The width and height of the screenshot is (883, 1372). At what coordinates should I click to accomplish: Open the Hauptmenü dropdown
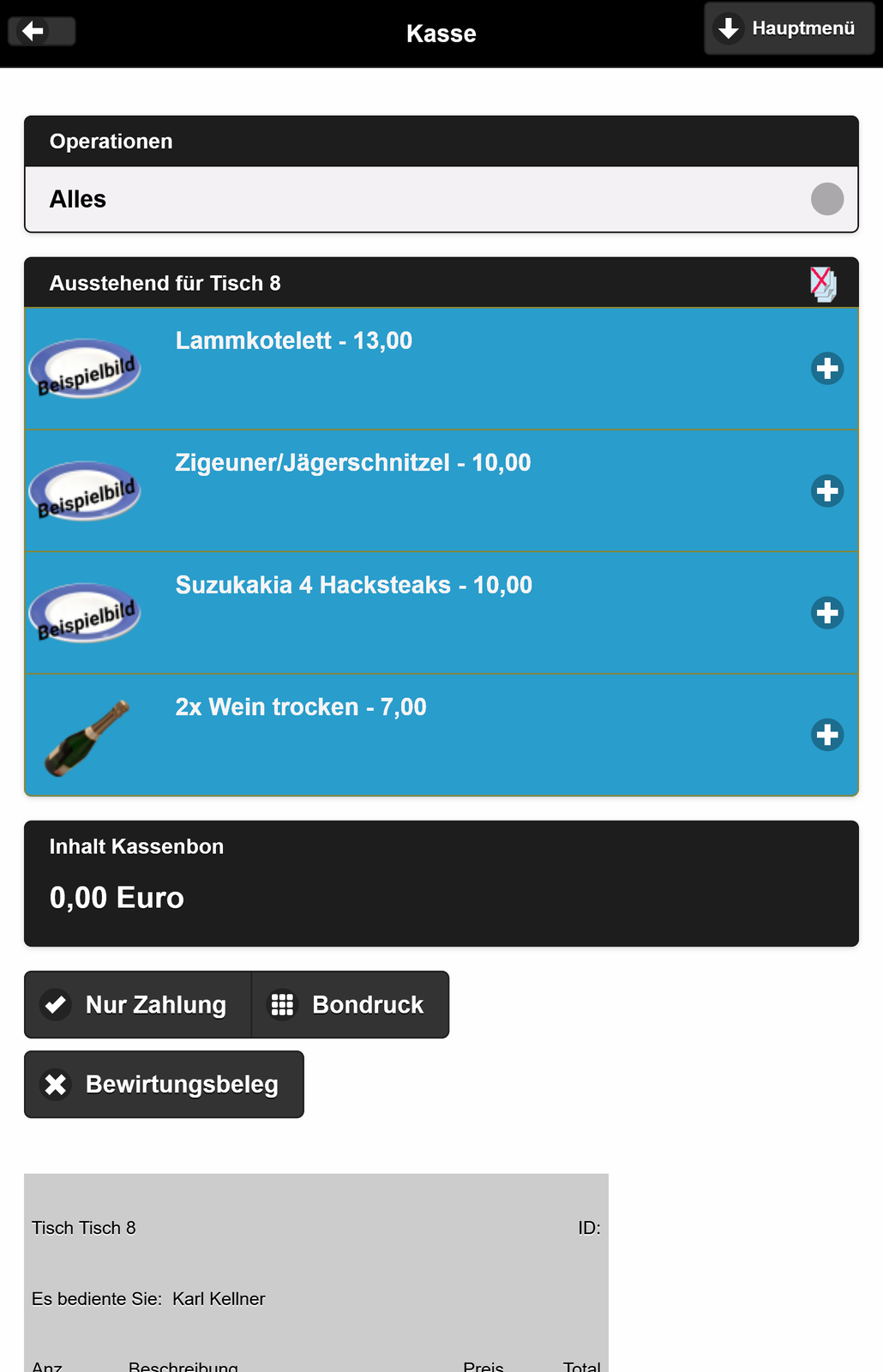point(789,28)
